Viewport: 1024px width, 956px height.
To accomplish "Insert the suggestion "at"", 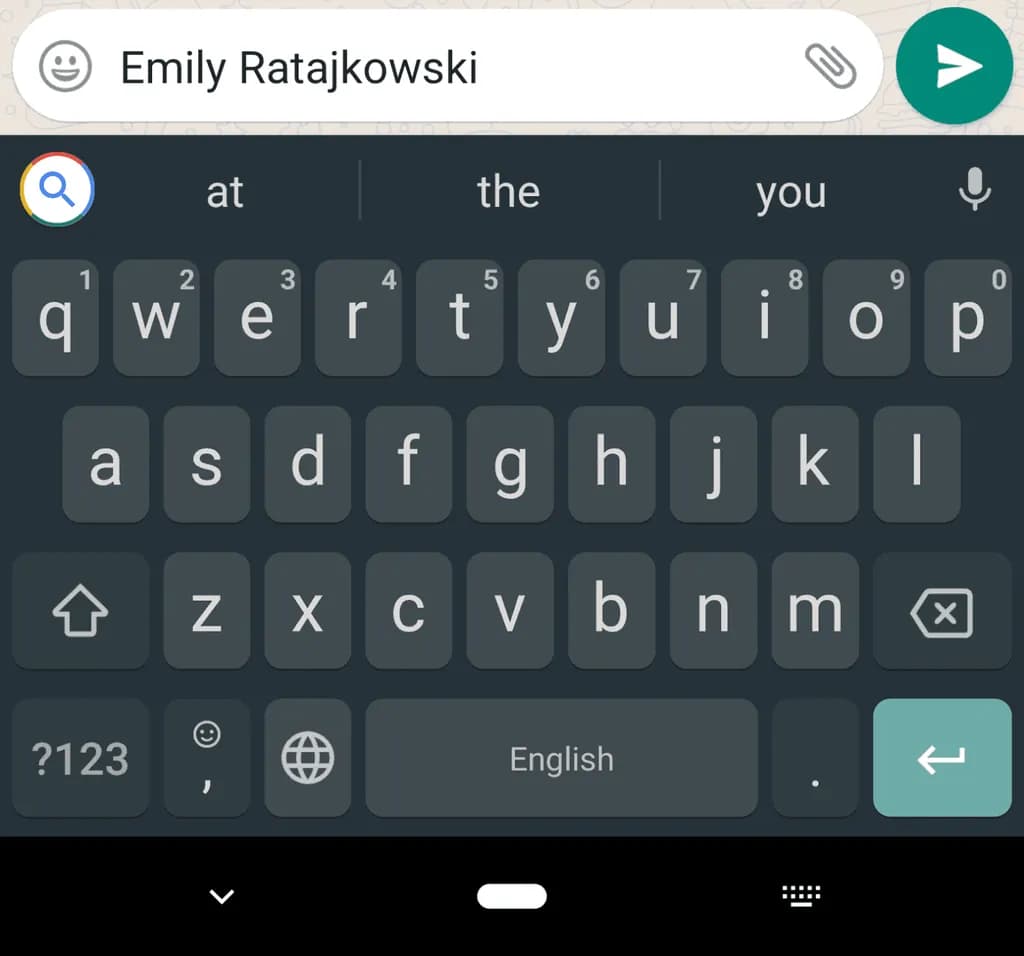I will click(225, 191).
